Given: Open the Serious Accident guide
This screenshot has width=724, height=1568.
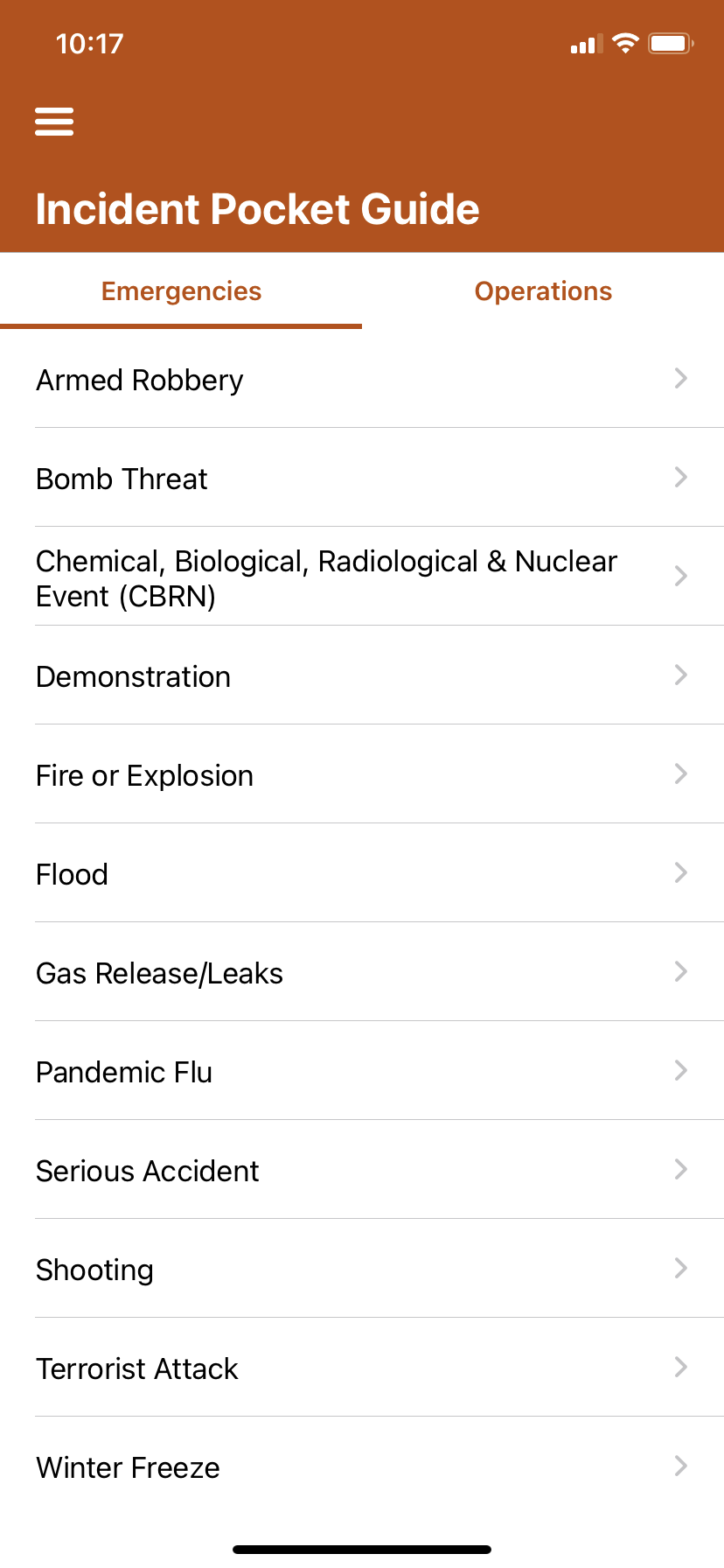Looking at the screenshot, I should point(362,1171).
